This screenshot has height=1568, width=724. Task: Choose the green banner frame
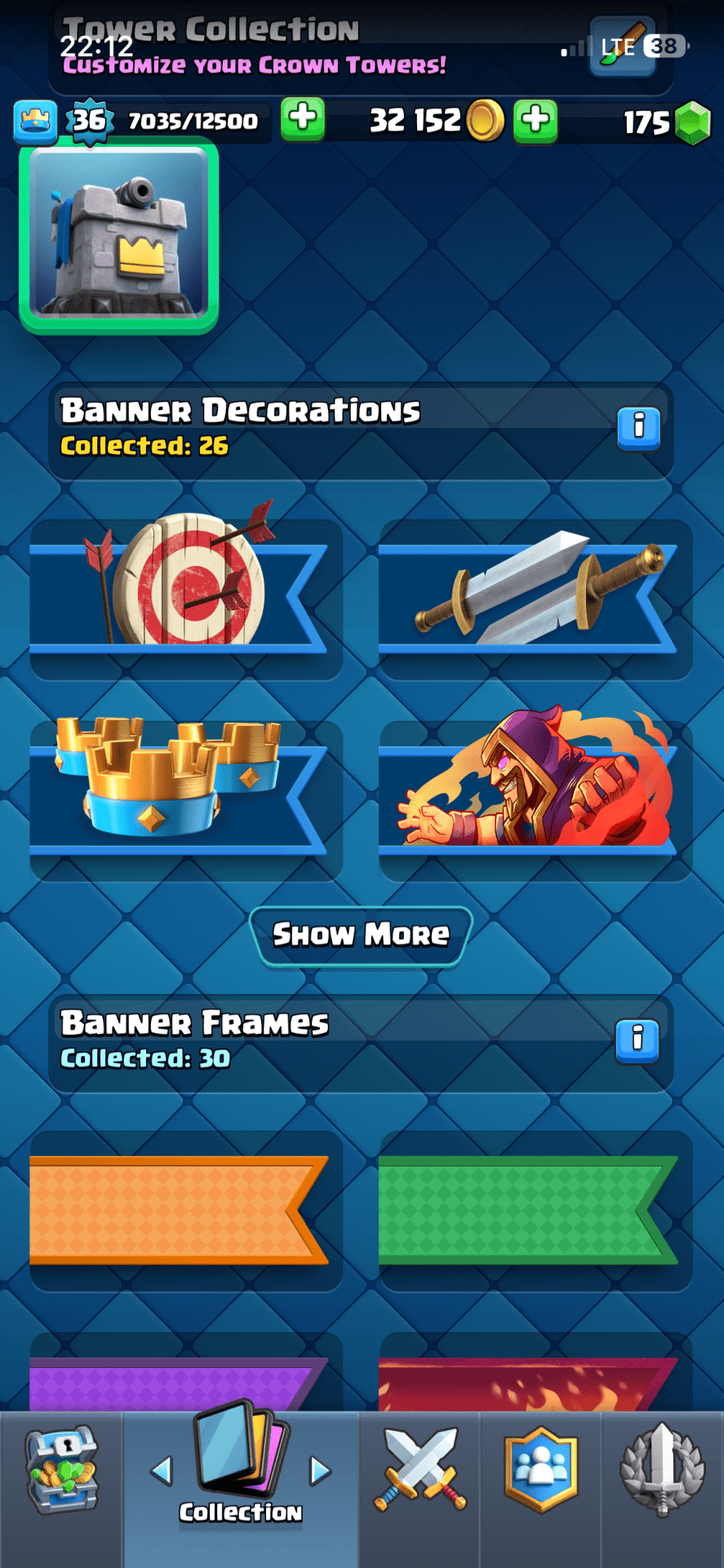[x=535, y=1209]
